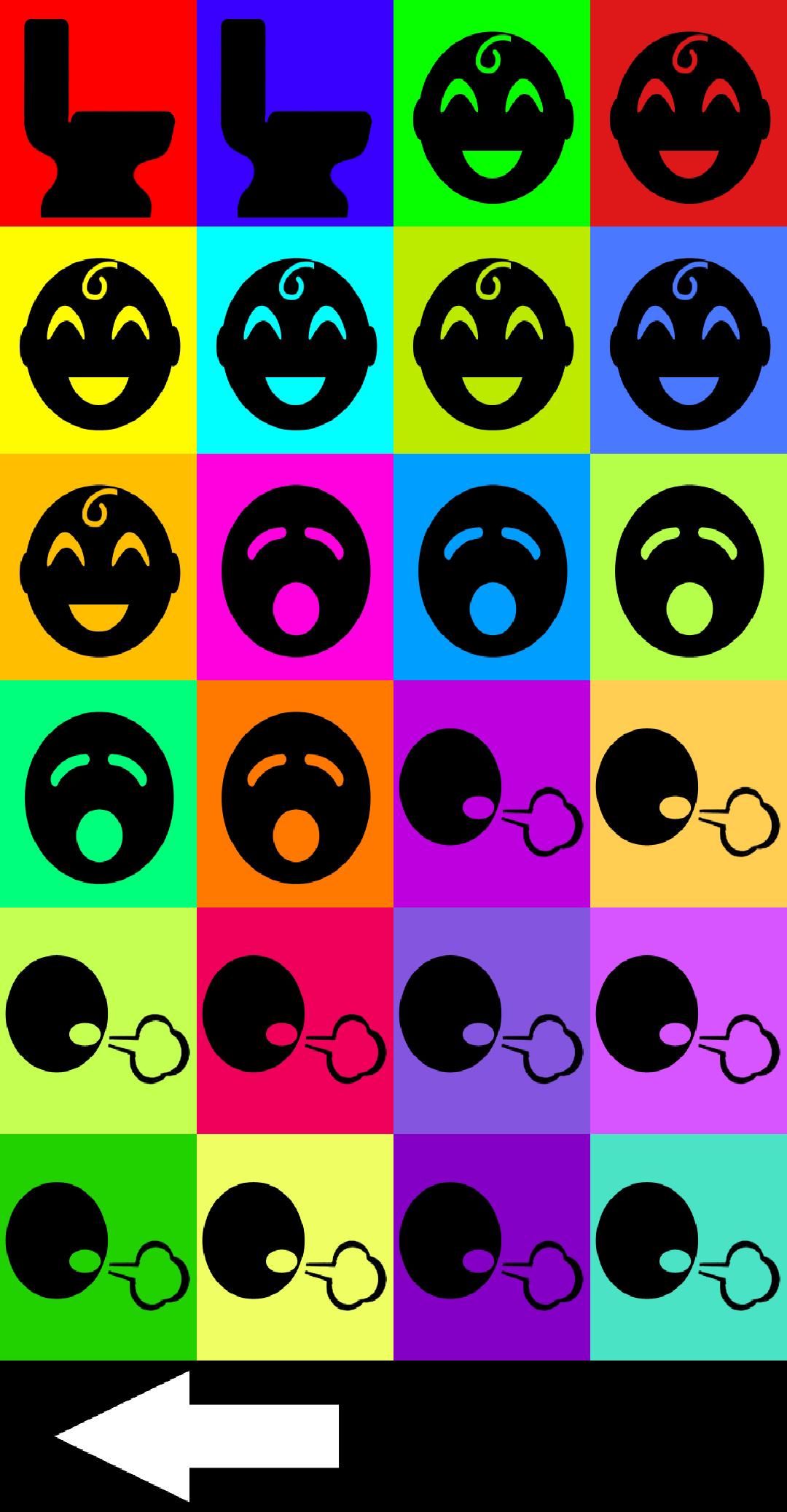Tap the toilet tile with blue background
Viewport: 787px width, 1512px height.
click(295, 113)
